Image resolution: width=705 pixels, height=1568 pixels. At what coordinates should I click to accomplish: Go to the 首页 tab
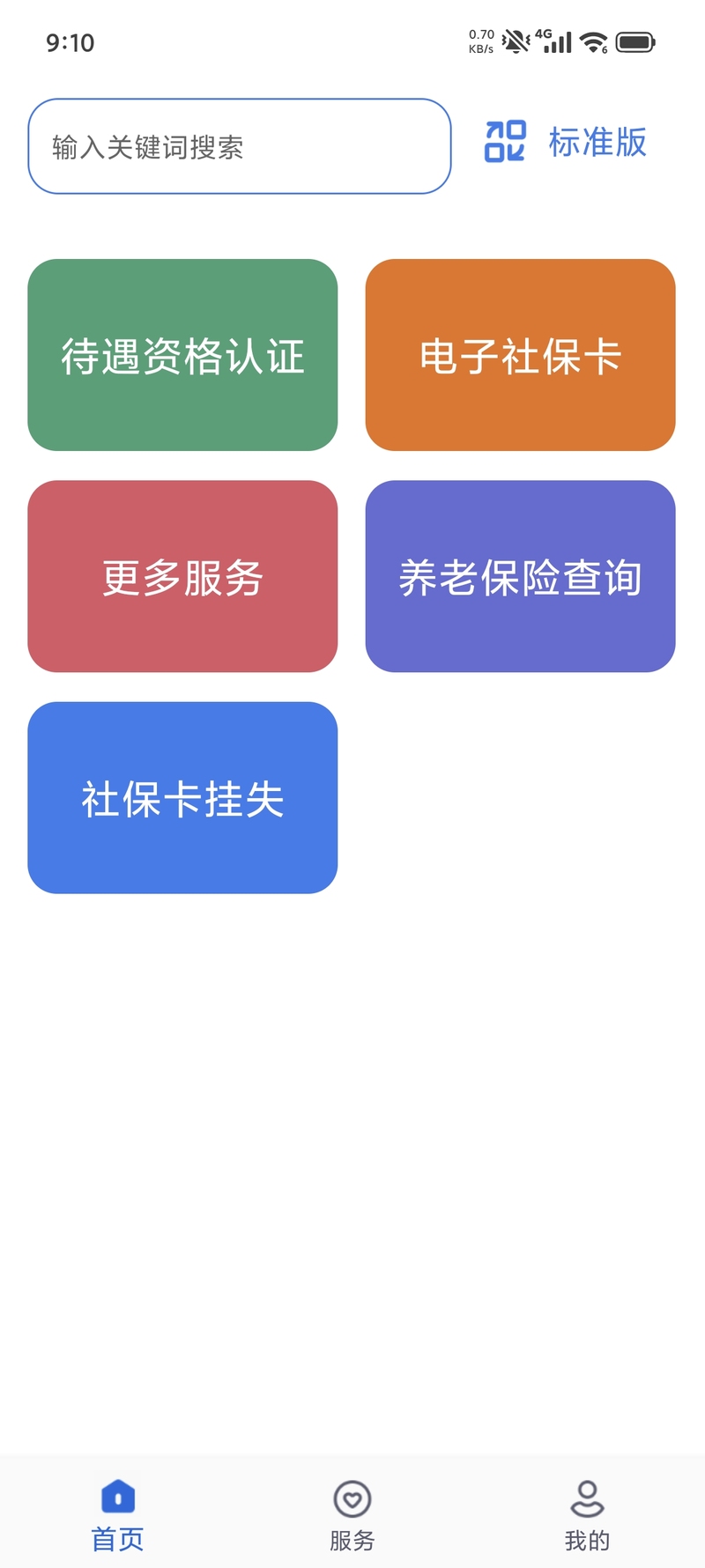117,1514
